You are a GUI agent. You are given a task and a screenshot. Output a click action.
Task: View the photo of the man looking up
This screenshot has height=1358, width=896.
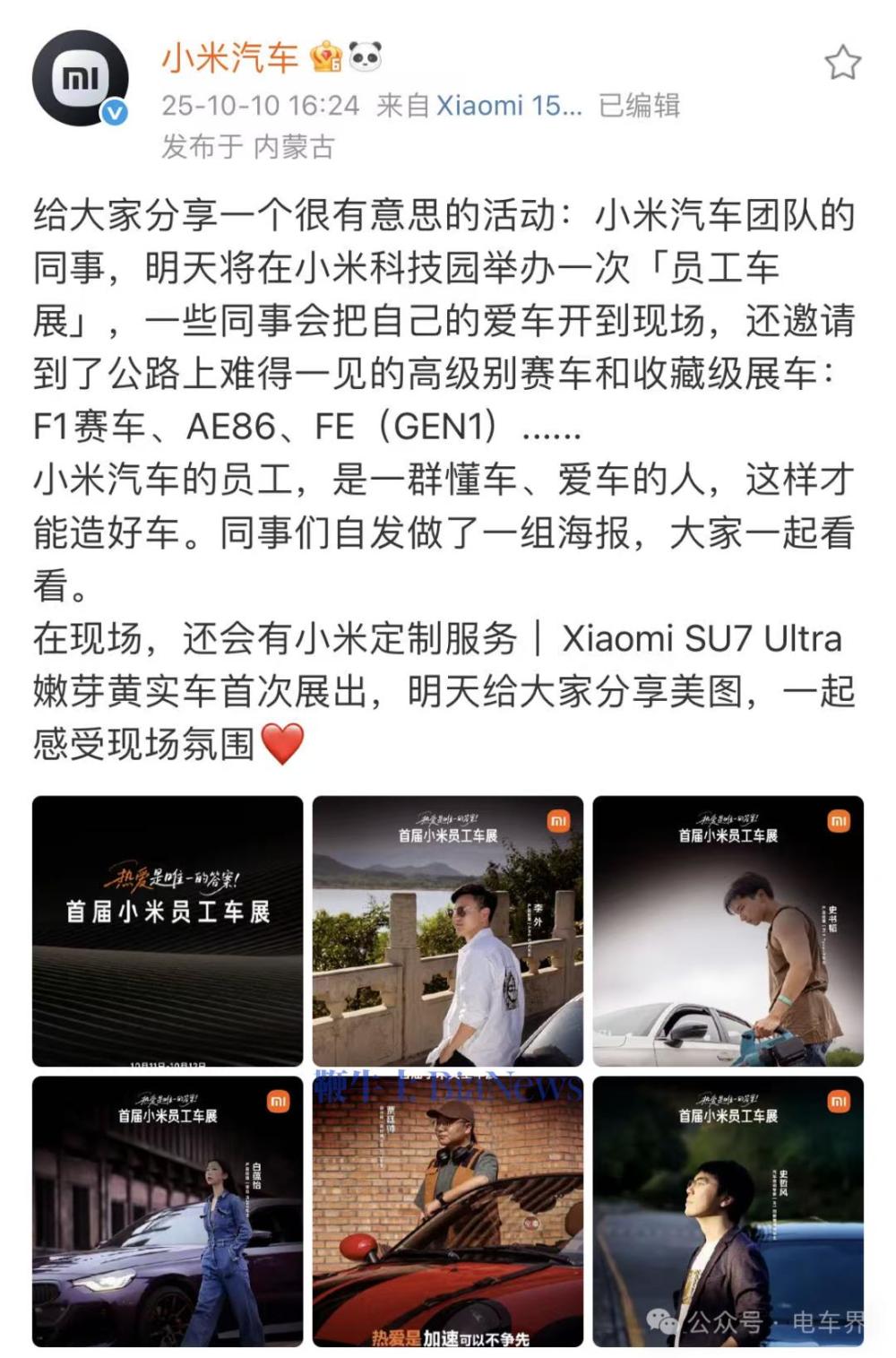(x=728, y=1211)
